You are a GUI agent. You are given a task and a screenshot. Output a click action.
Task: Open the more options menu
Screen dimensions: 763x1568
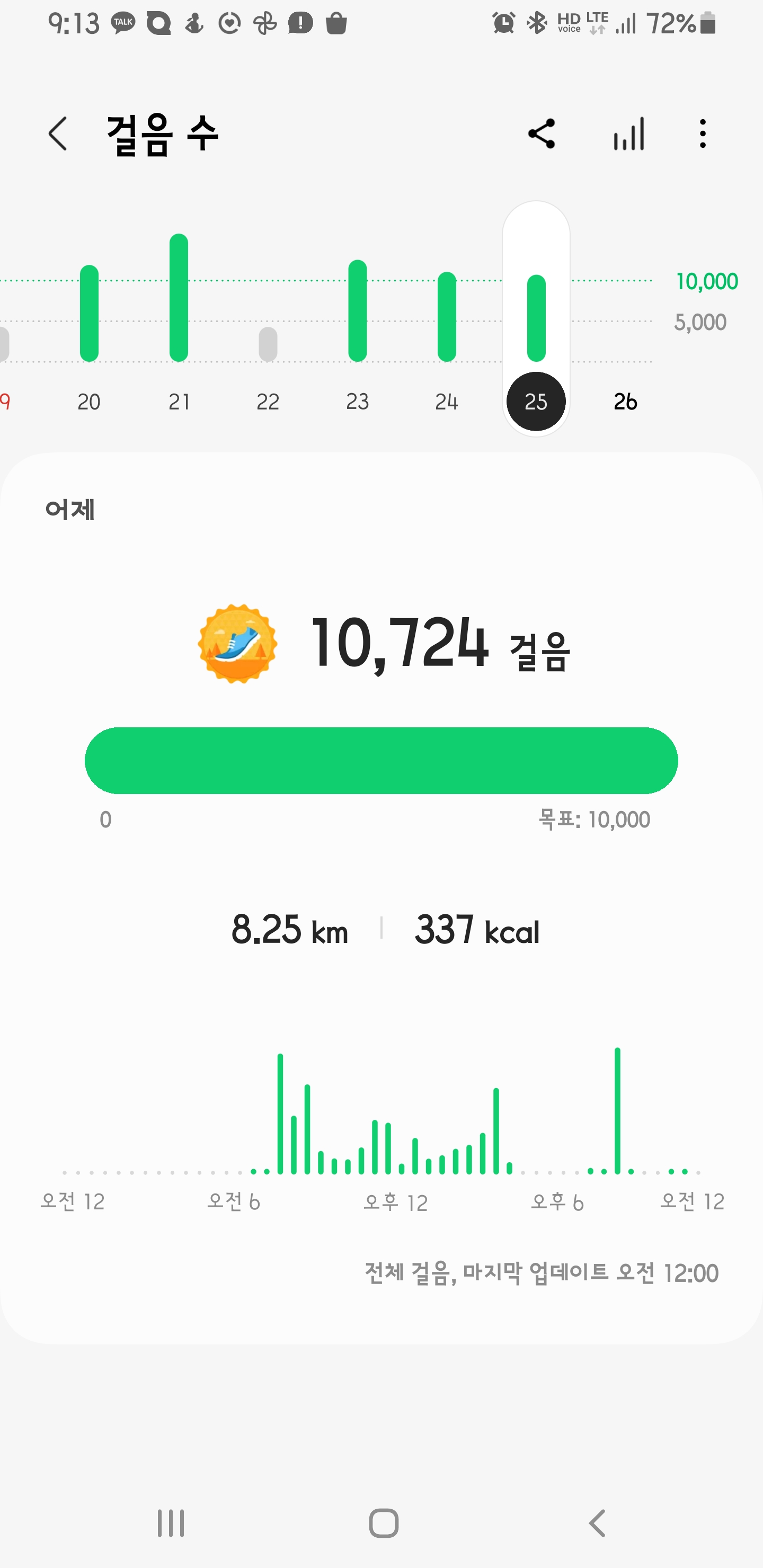click(703, 134)
